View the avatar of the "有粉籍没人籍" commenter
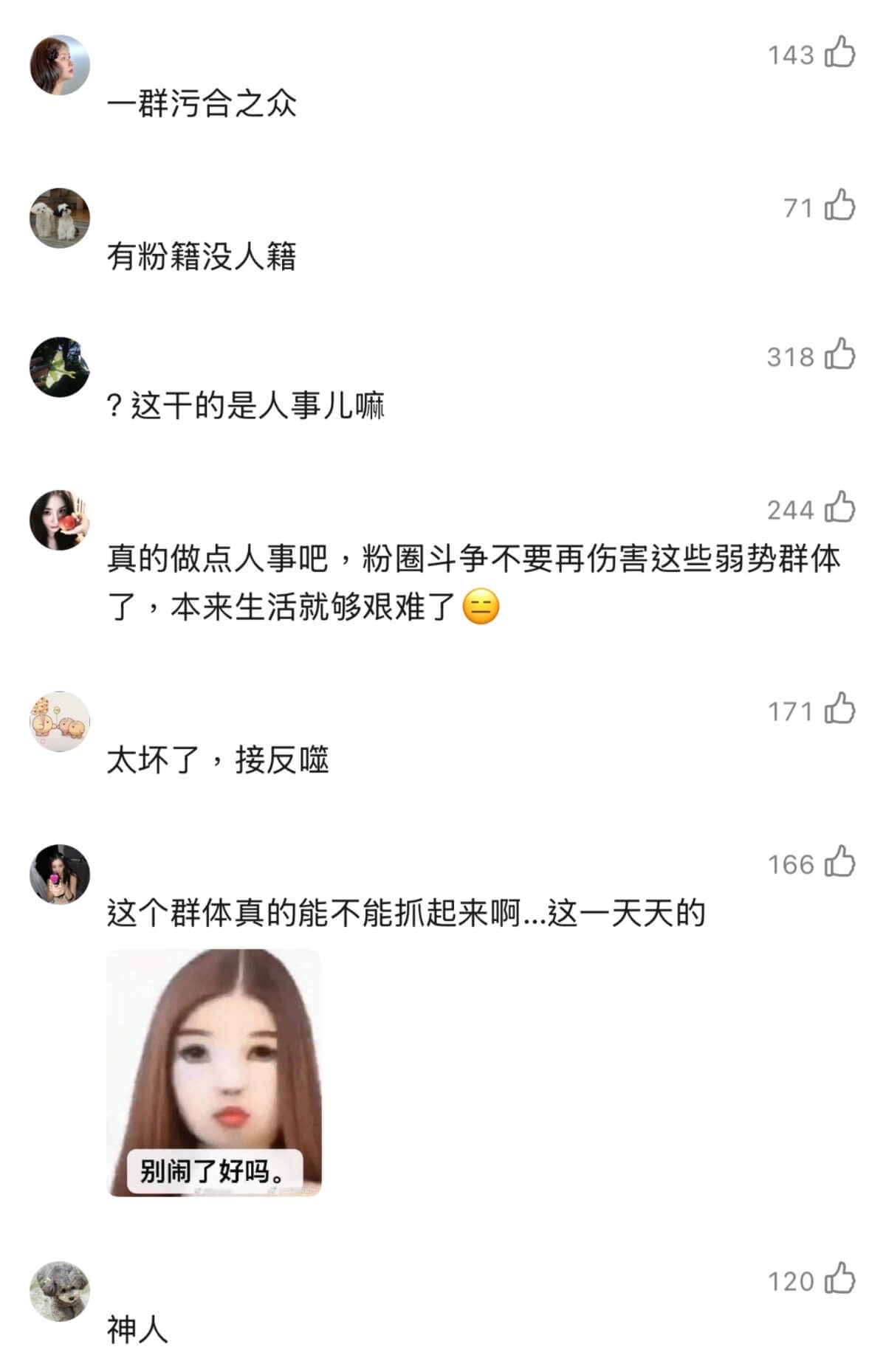The width and height of the screenshot is (886, 1372). click(60, 218)
